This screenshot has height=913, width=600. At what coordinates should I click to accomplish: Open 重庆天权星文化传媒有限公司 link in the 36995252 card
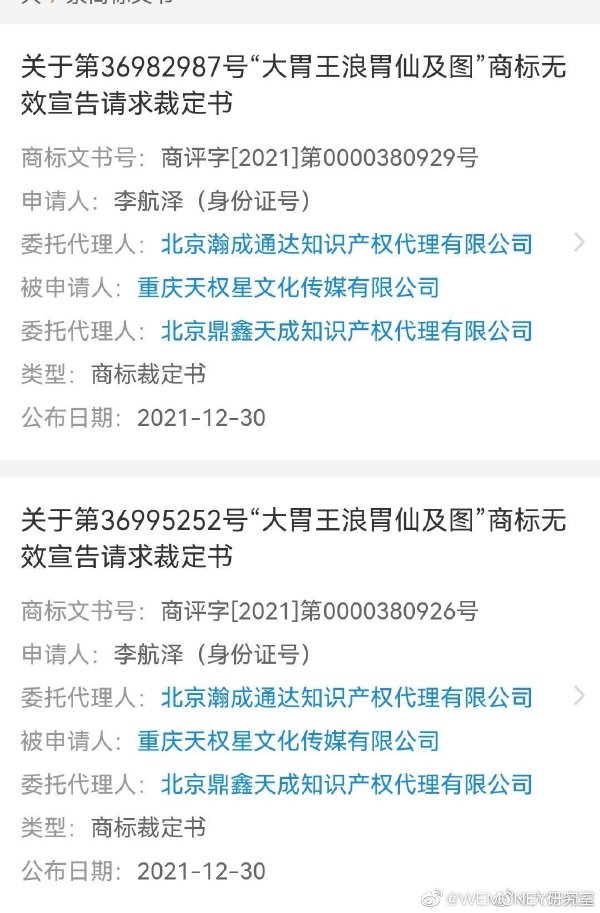[x=288, y=741]
